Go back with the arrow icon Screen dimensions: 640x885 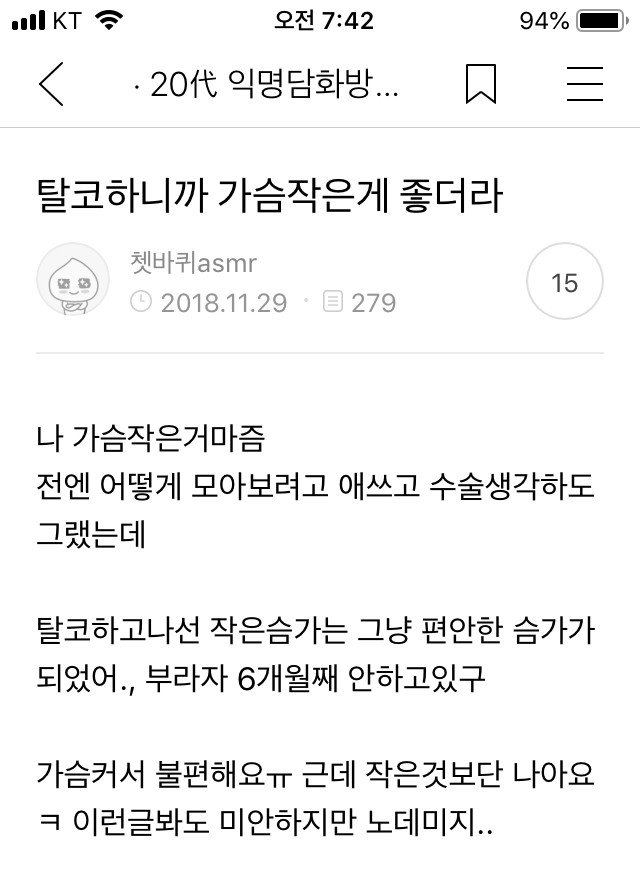(x=51, y=84)
